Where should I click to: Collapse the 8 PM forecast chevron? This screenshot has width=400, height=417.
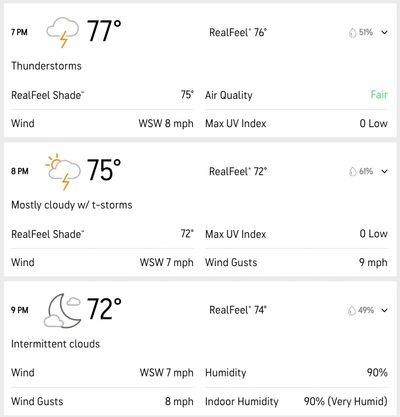(x=384, y=171)
